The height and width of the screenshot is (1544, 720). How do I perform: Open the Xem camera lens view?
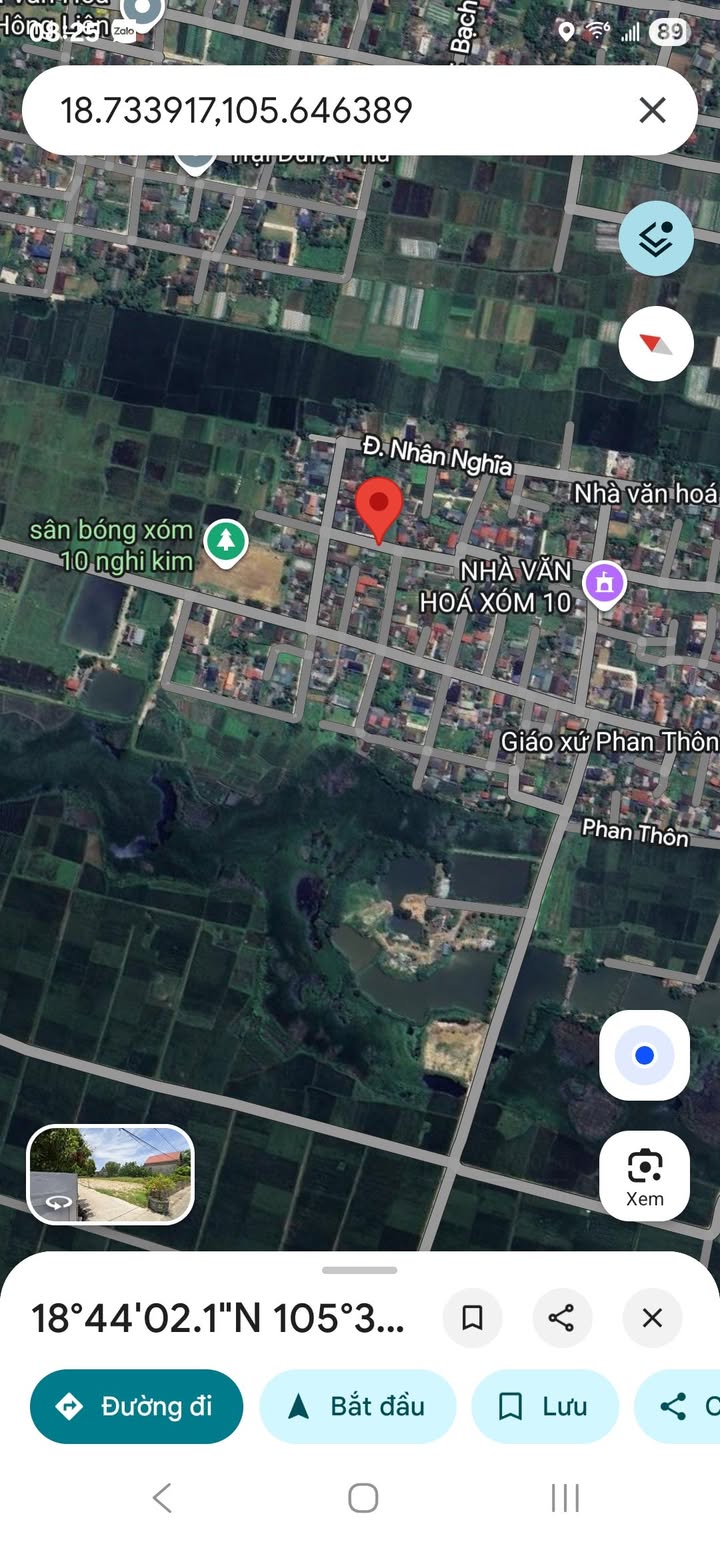click(644, 1176)
